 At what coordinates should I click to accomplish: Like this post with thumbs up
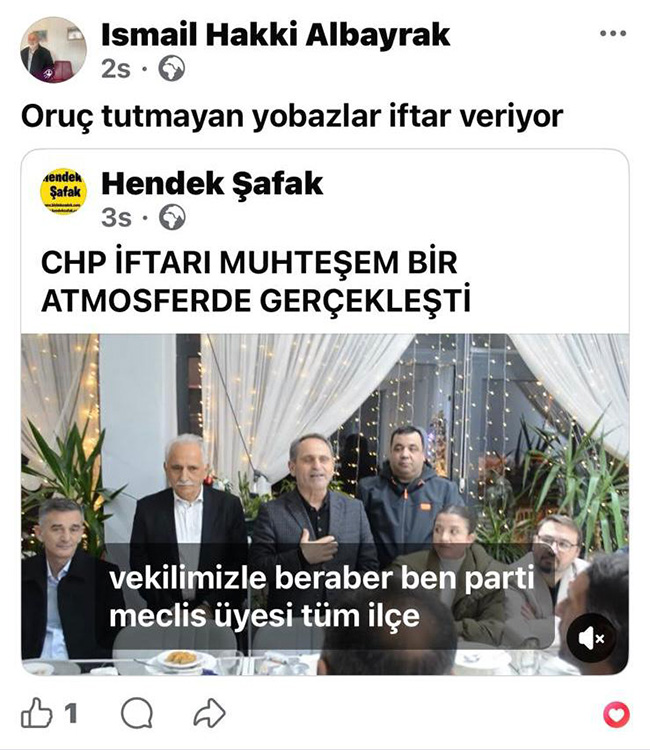(x=38, y=713)
